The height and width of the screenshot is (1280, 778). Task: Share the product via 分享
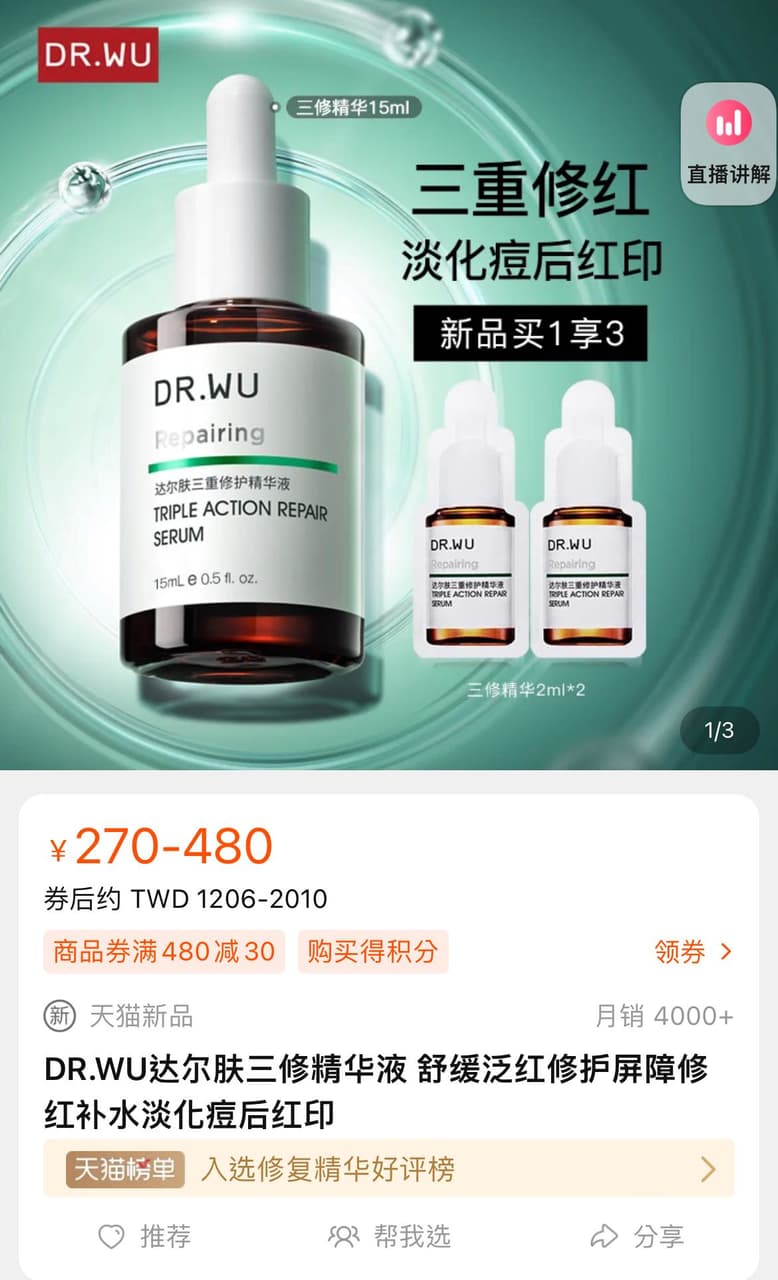[x=637, y=1236]
